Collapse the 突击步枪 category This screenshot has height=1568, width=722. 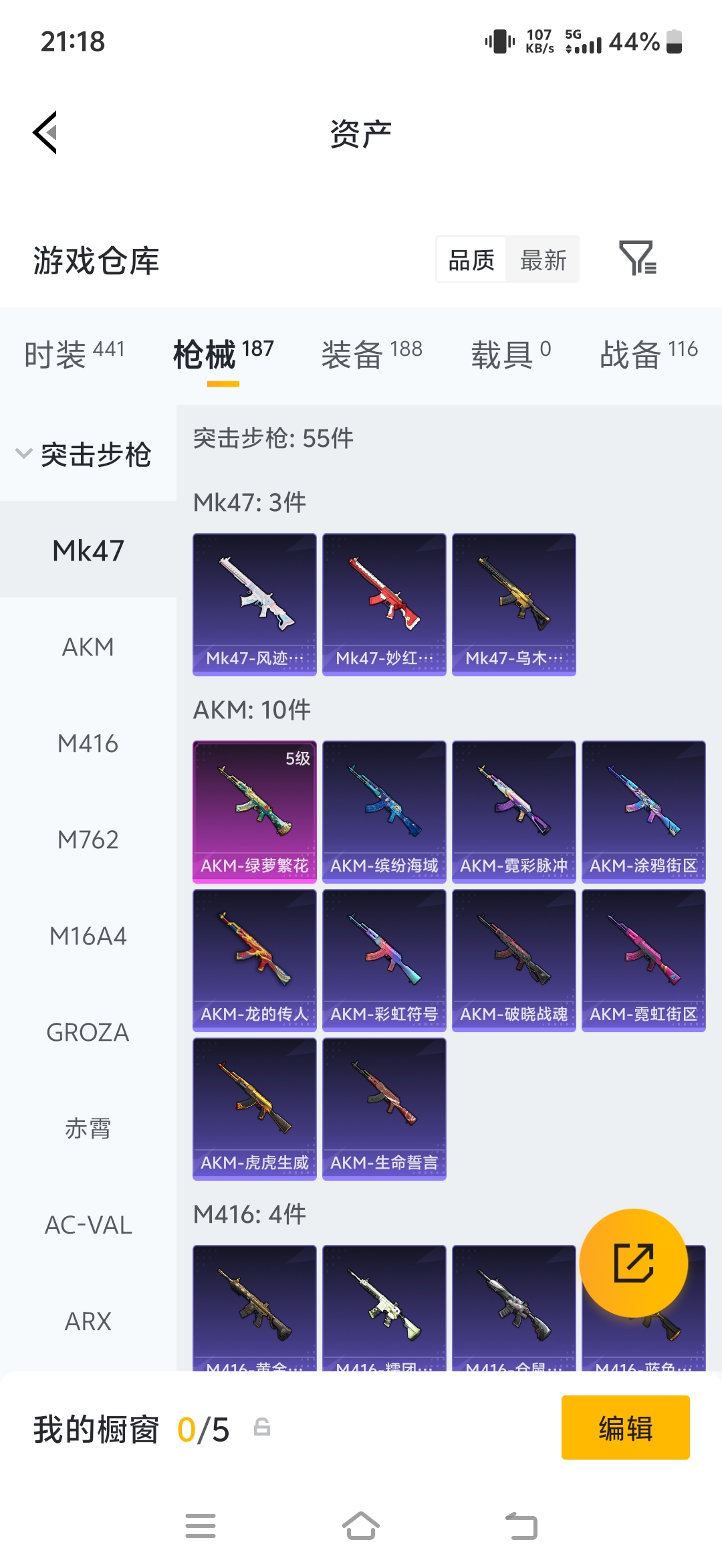point(84,454)
